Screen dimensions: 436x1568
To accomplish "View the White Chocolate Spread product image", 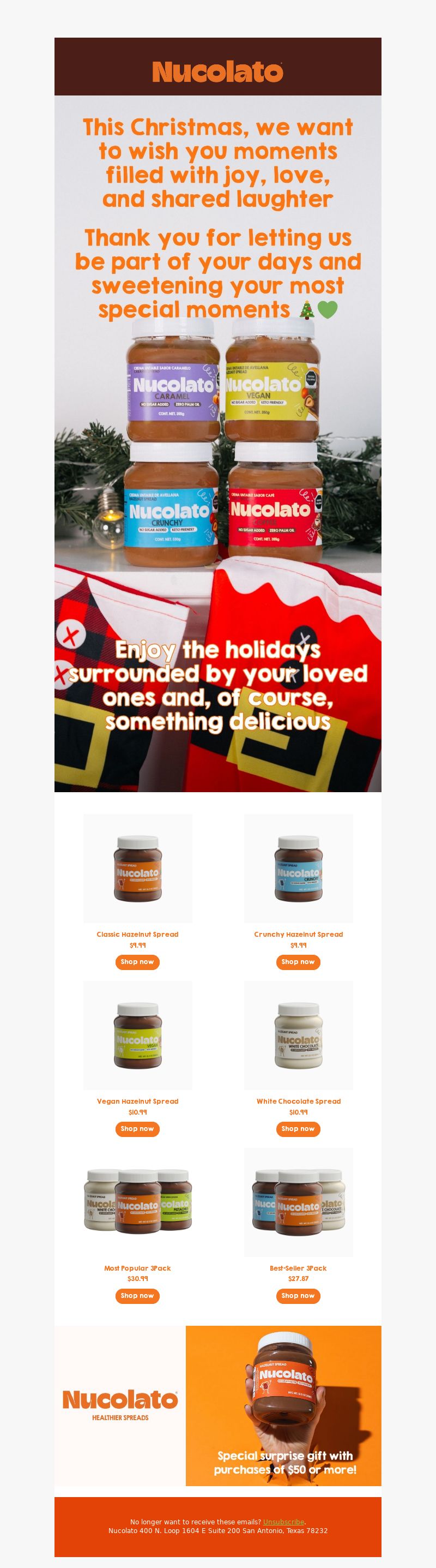I will click(x=298, y=1035).
